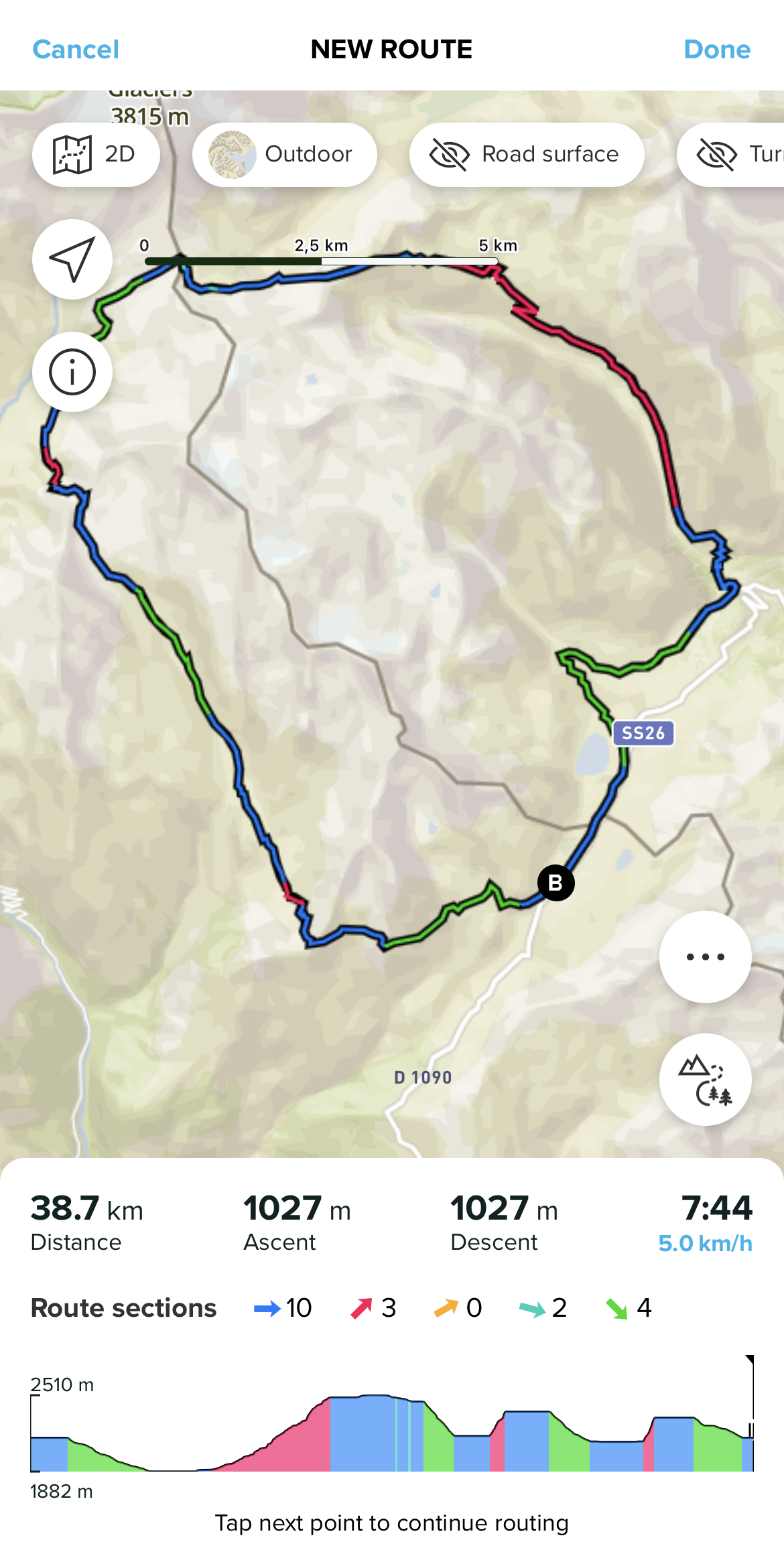This screenshot has width=784, height=1548.
Task: Select waypoint B on the route
Action: (556, 883)
